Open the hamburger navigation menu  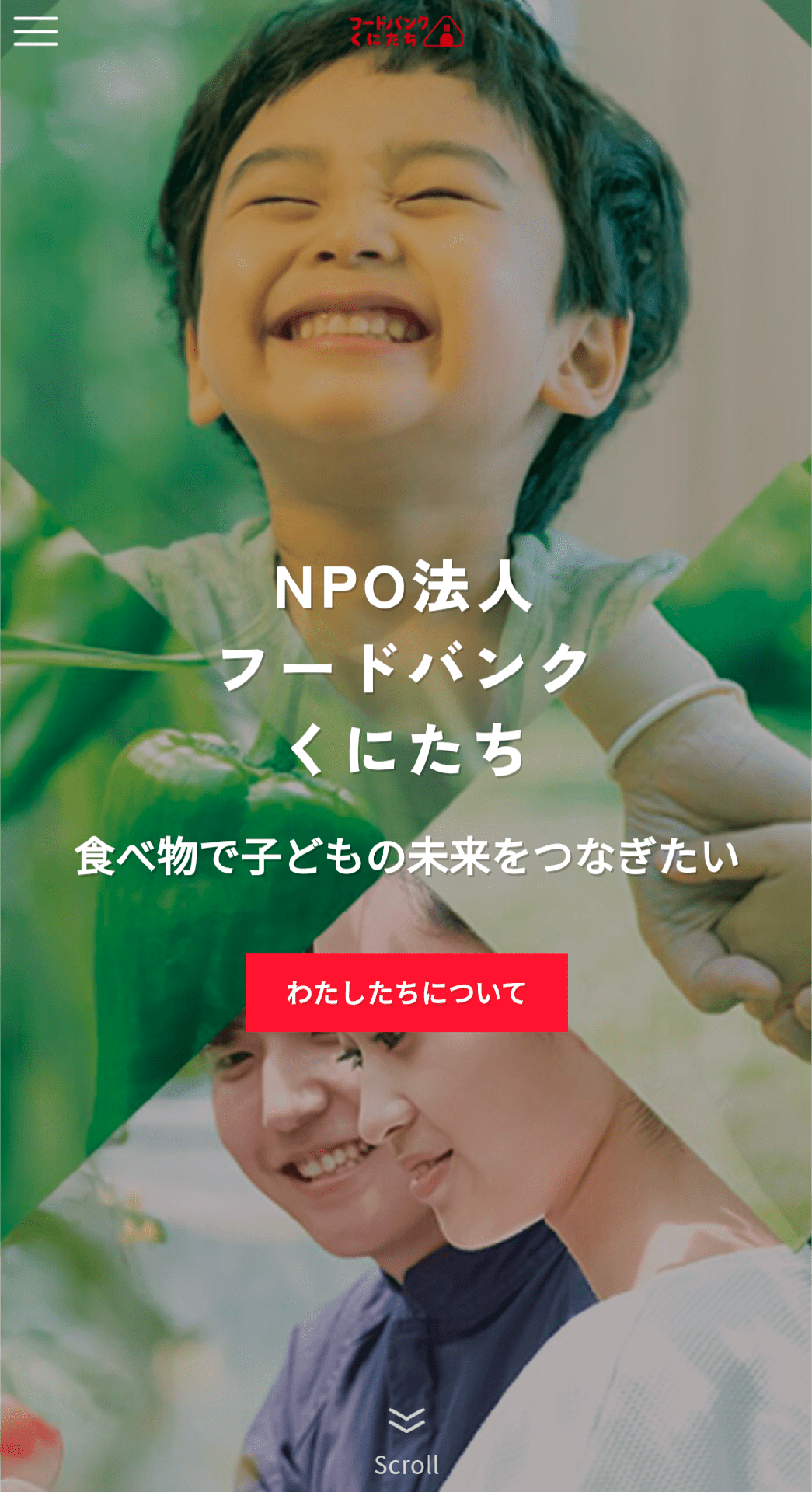point(36,31)
